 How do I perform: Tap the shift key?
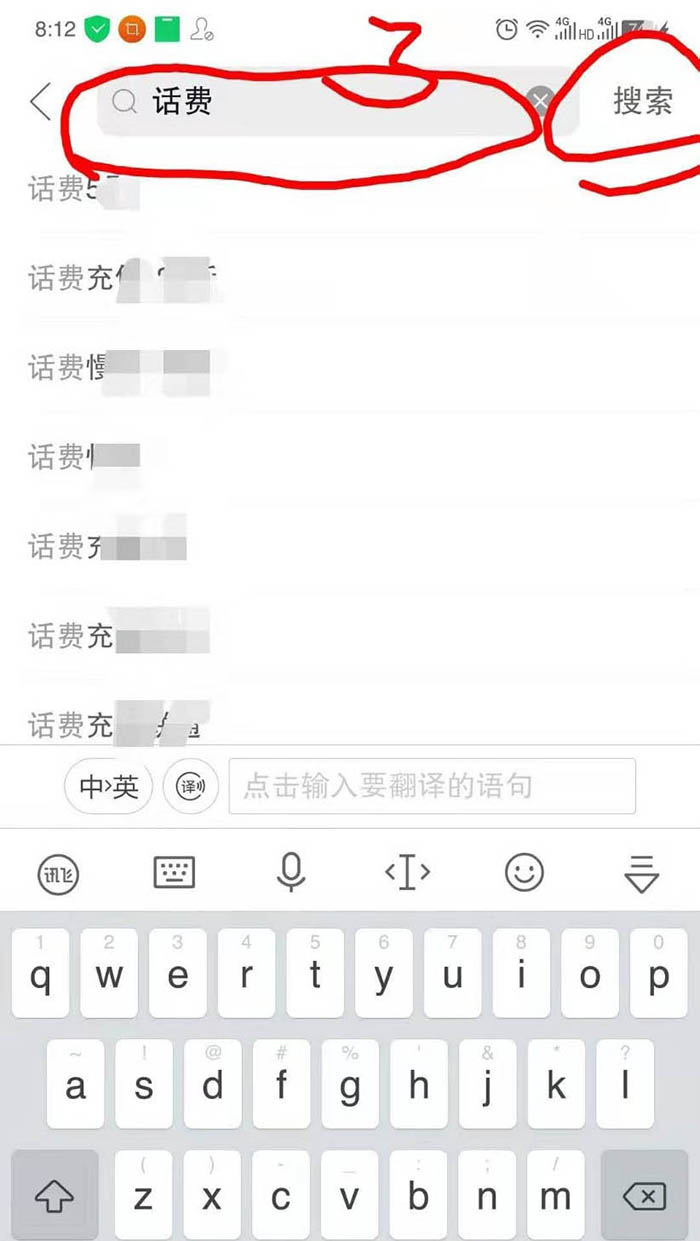click(56, 1196)
